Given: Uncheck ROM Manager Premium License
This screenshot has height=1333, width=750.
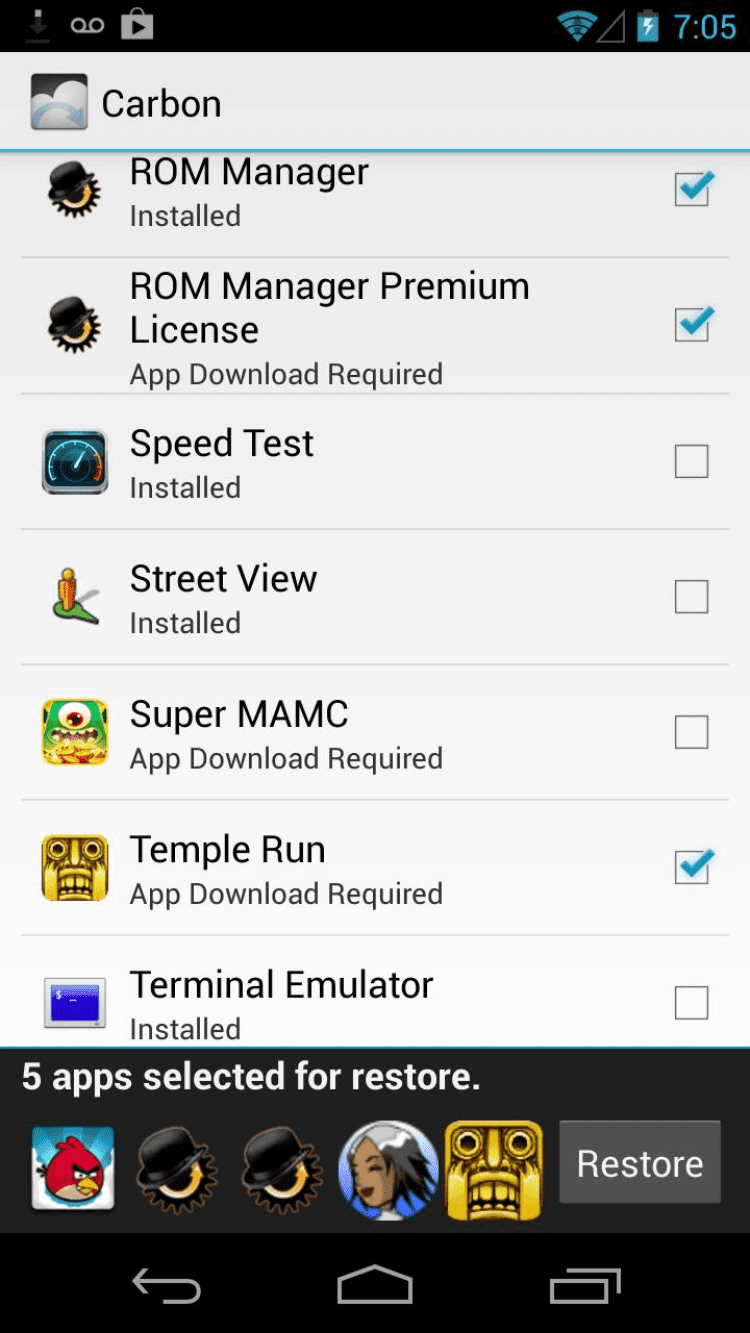Looking at the screenshot, I should click(692, 325).
